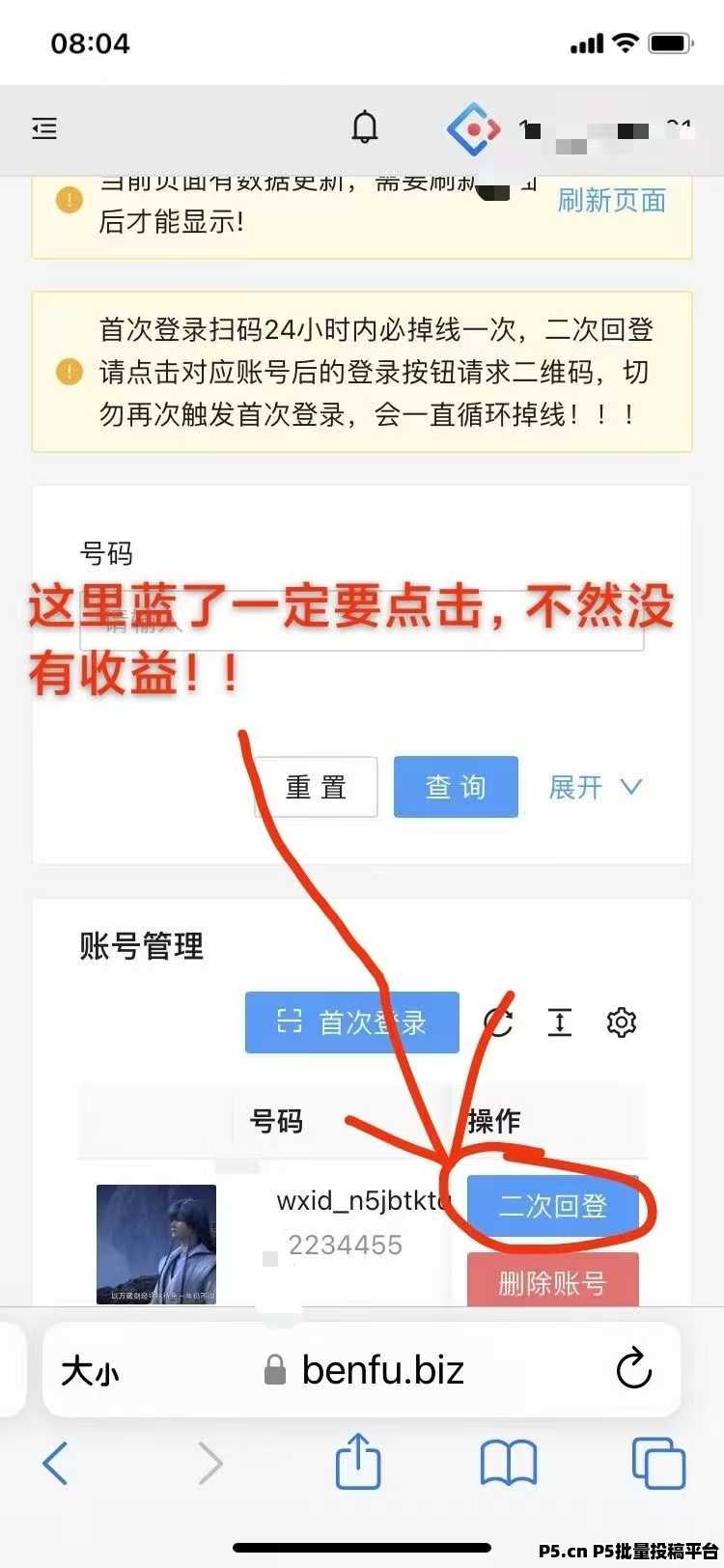Open Safari bookmarks
Image resolution: width=724 pixels, height=1568 pixels.
pyautogui.click(x=509, y=1463)
